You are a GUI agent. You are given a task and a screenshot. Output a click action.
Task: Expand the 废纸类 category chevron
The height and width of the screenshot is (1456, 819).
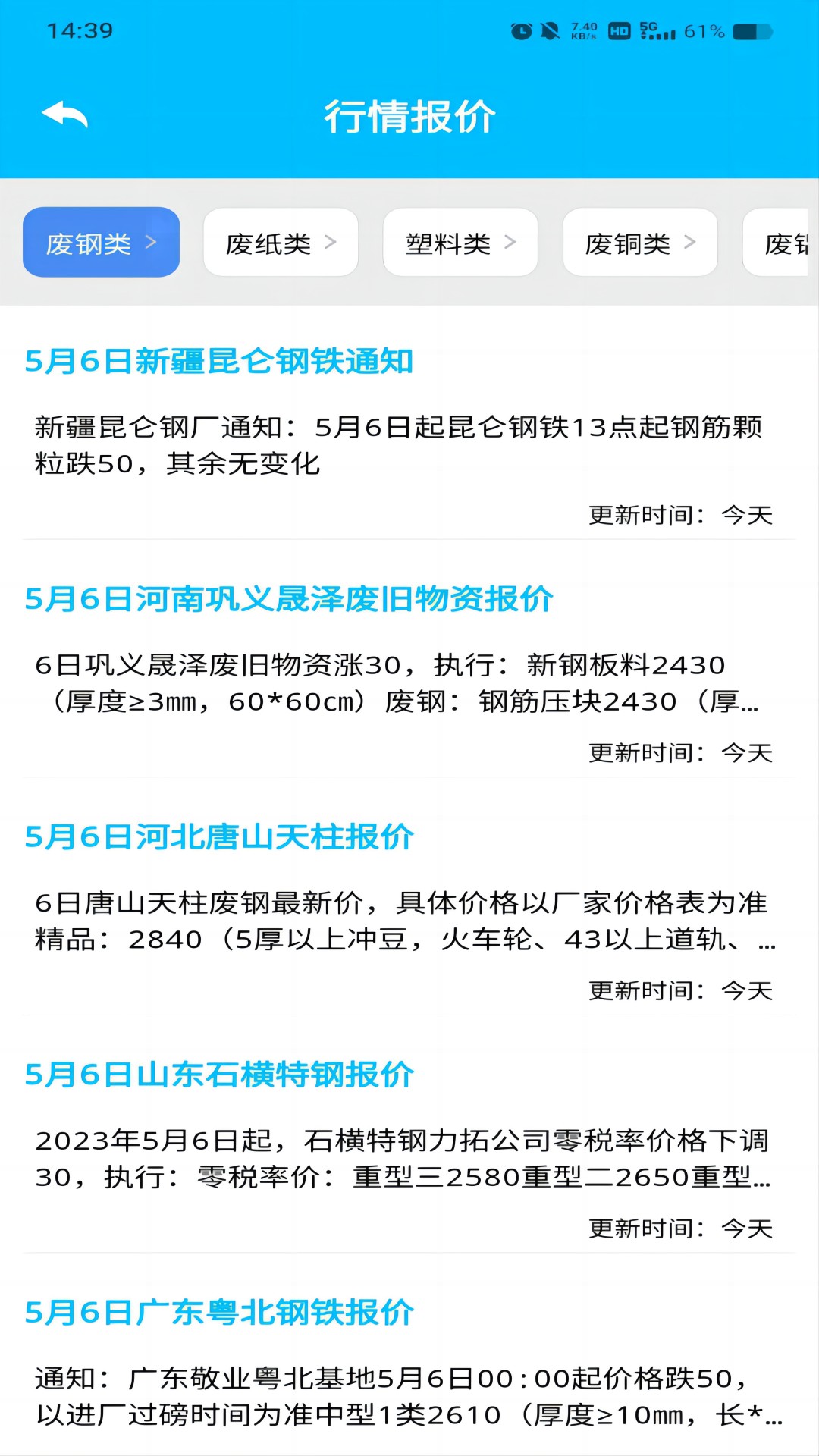(331, 241)
